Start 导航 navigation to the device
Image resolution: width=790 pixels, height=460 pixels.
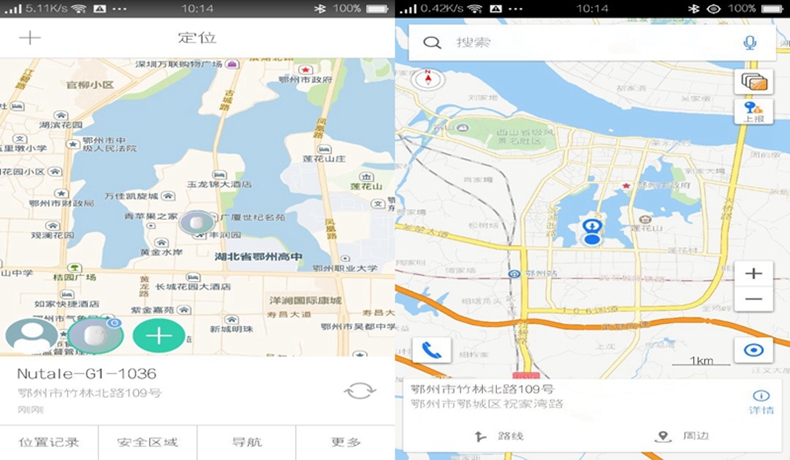tap(246, 442)
